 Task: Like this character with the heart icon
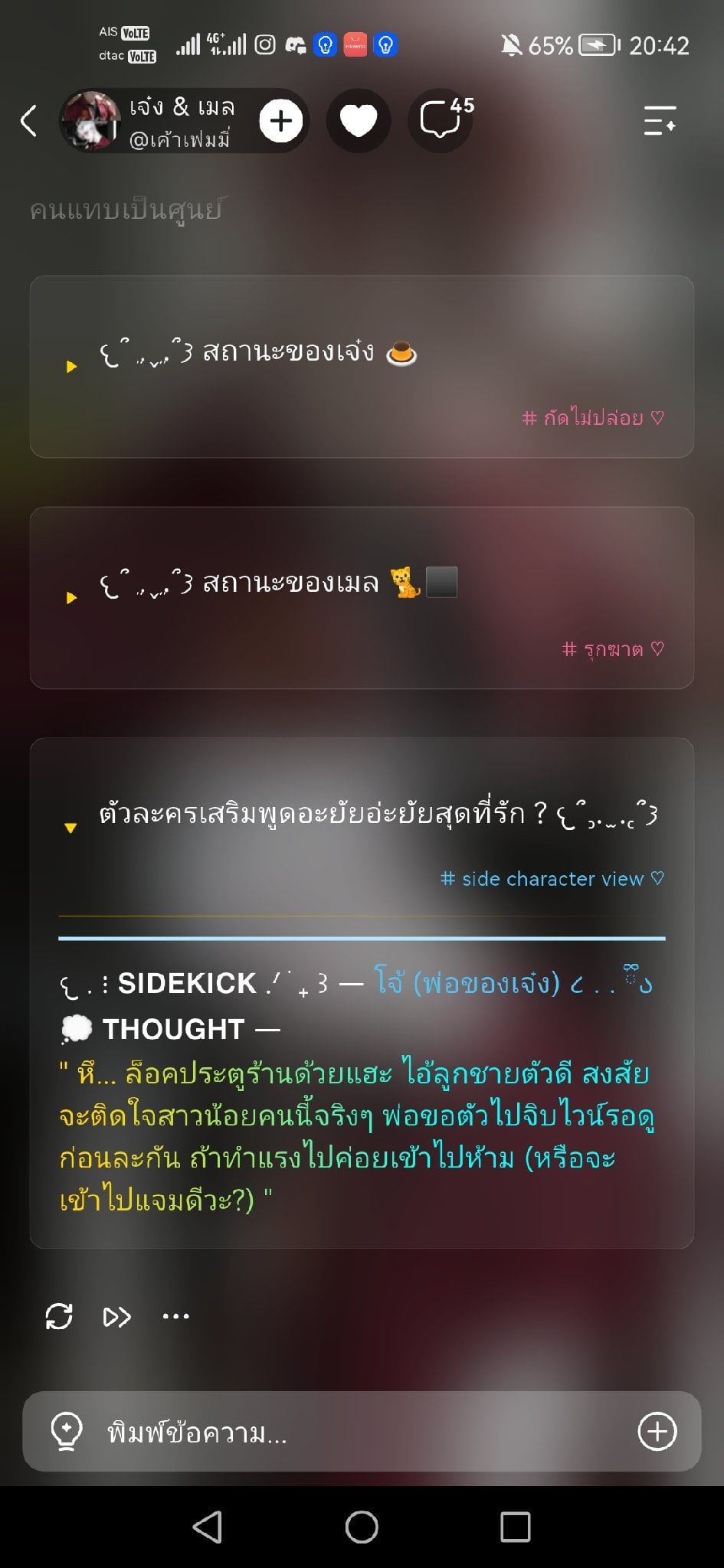pyautogui.click(x=359, y=121)
